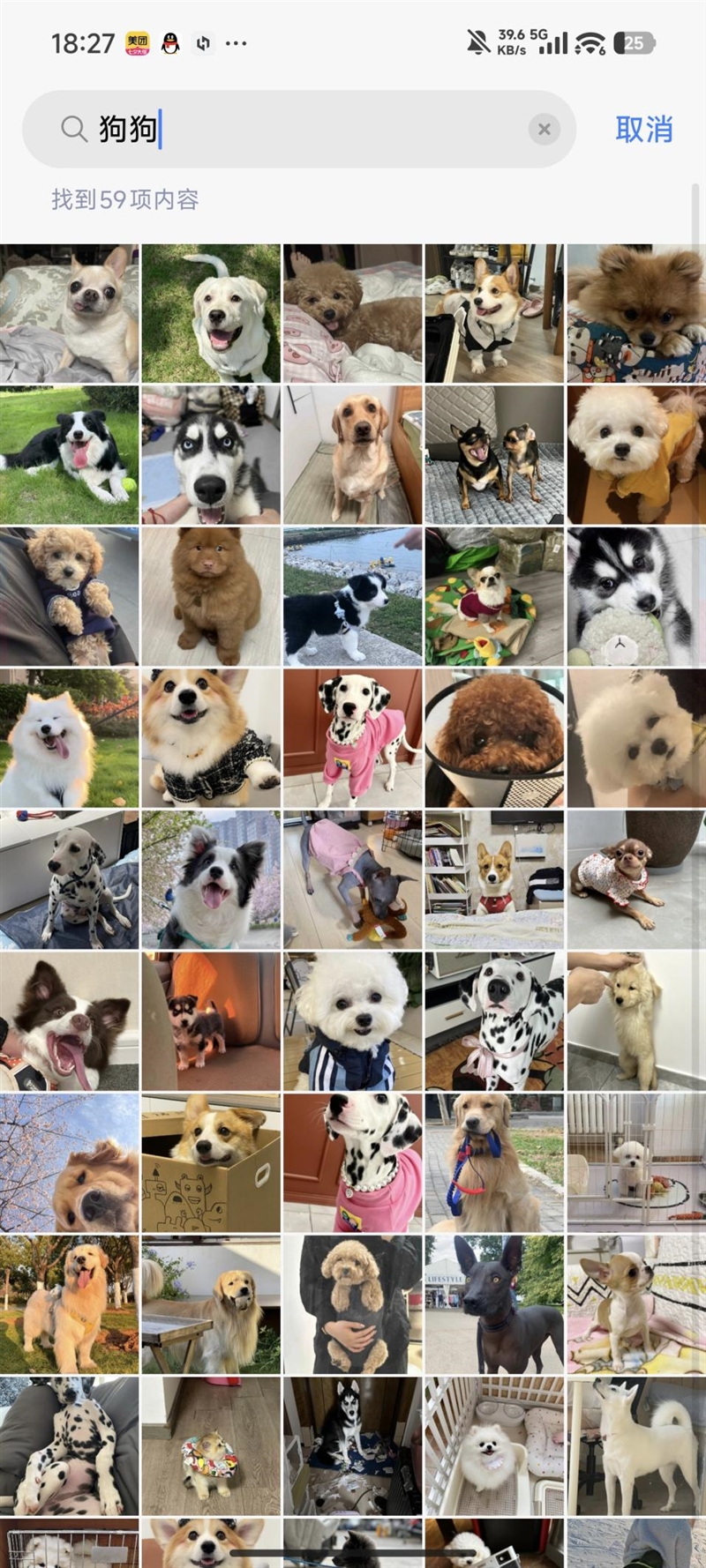Open the white dog standing on hind legs photo
706x1568 pixels.
click(x=636, y=1446)
